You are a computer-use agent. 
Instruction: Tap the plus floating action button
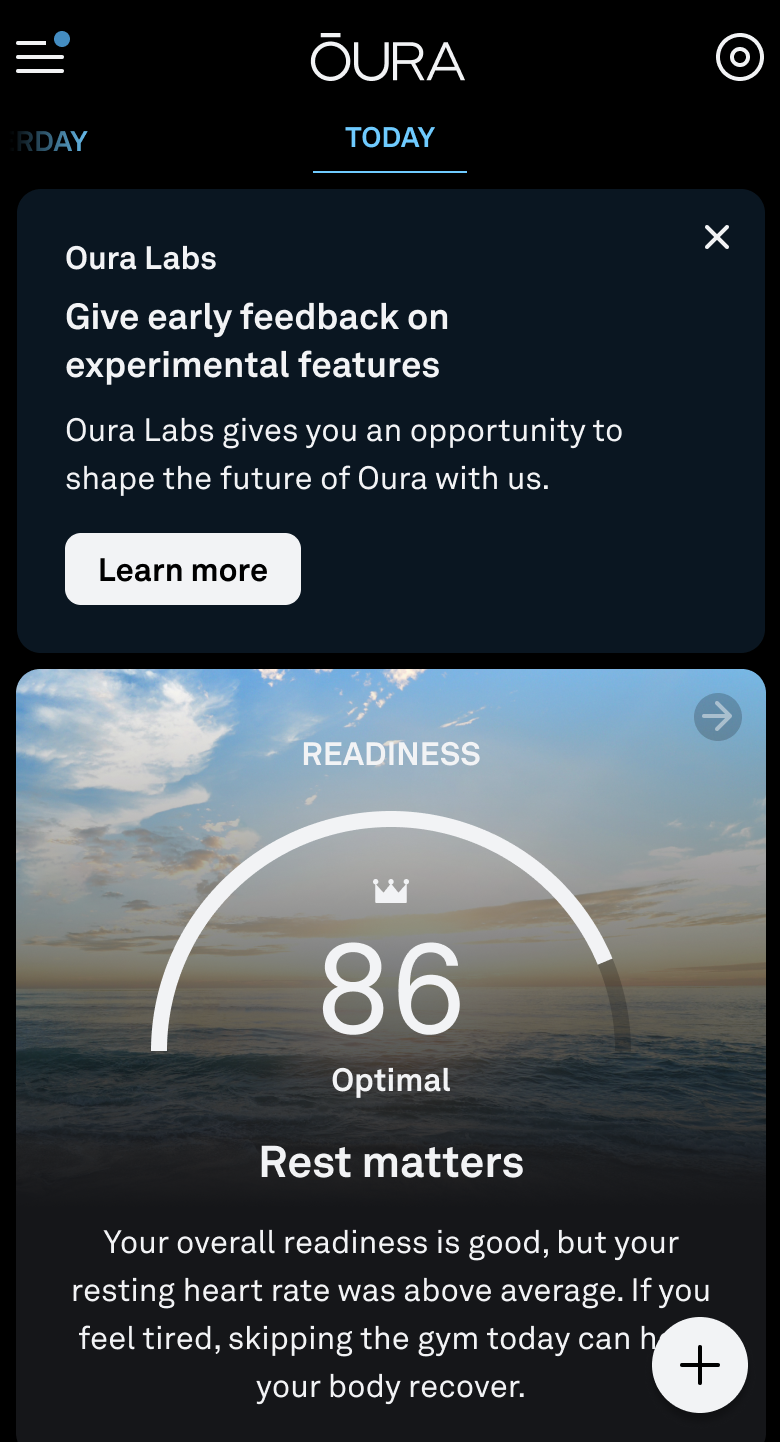pyautogui.click(x=700, y=1365)
